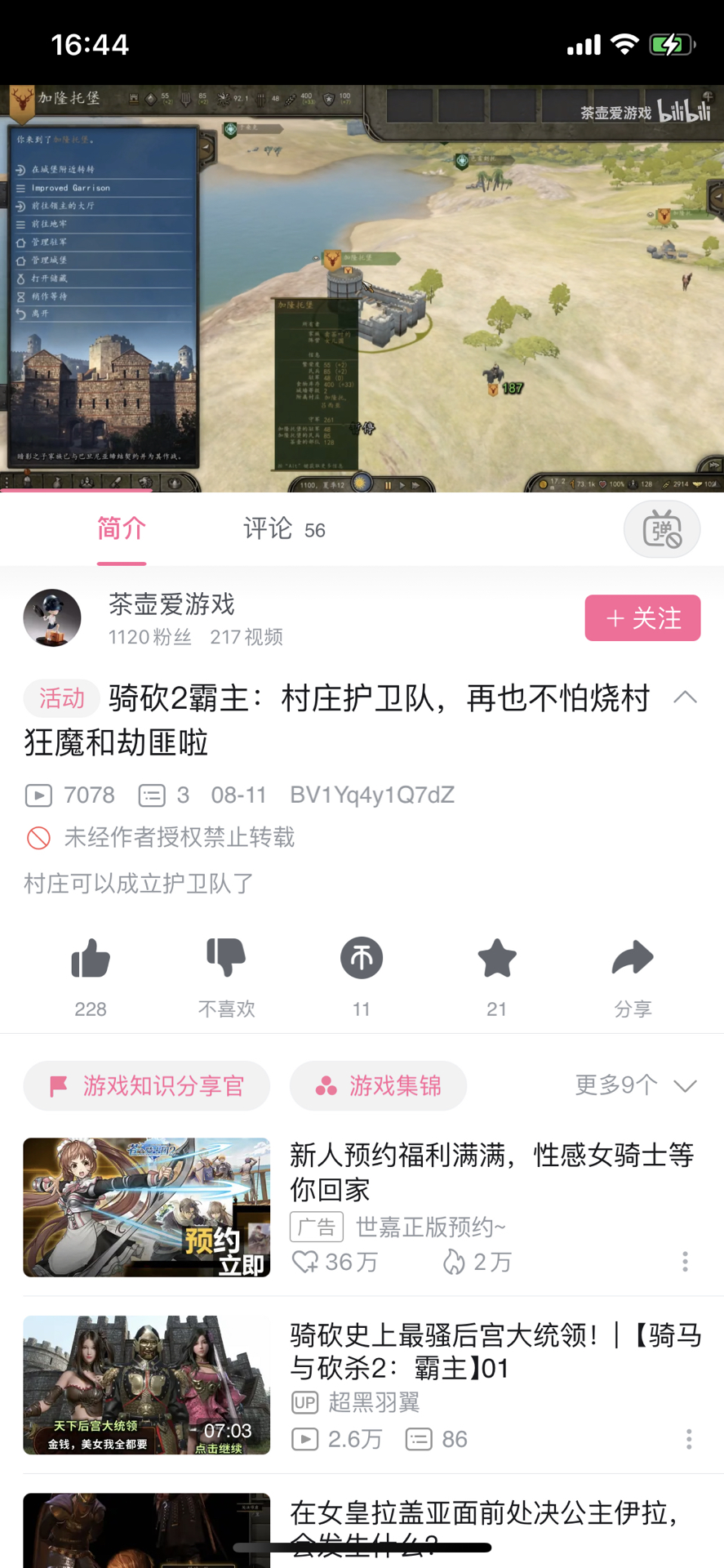Viewport: 724px width, 1568px height.
Task: Tap the video player to show controls
Action: tap(362, 287)
